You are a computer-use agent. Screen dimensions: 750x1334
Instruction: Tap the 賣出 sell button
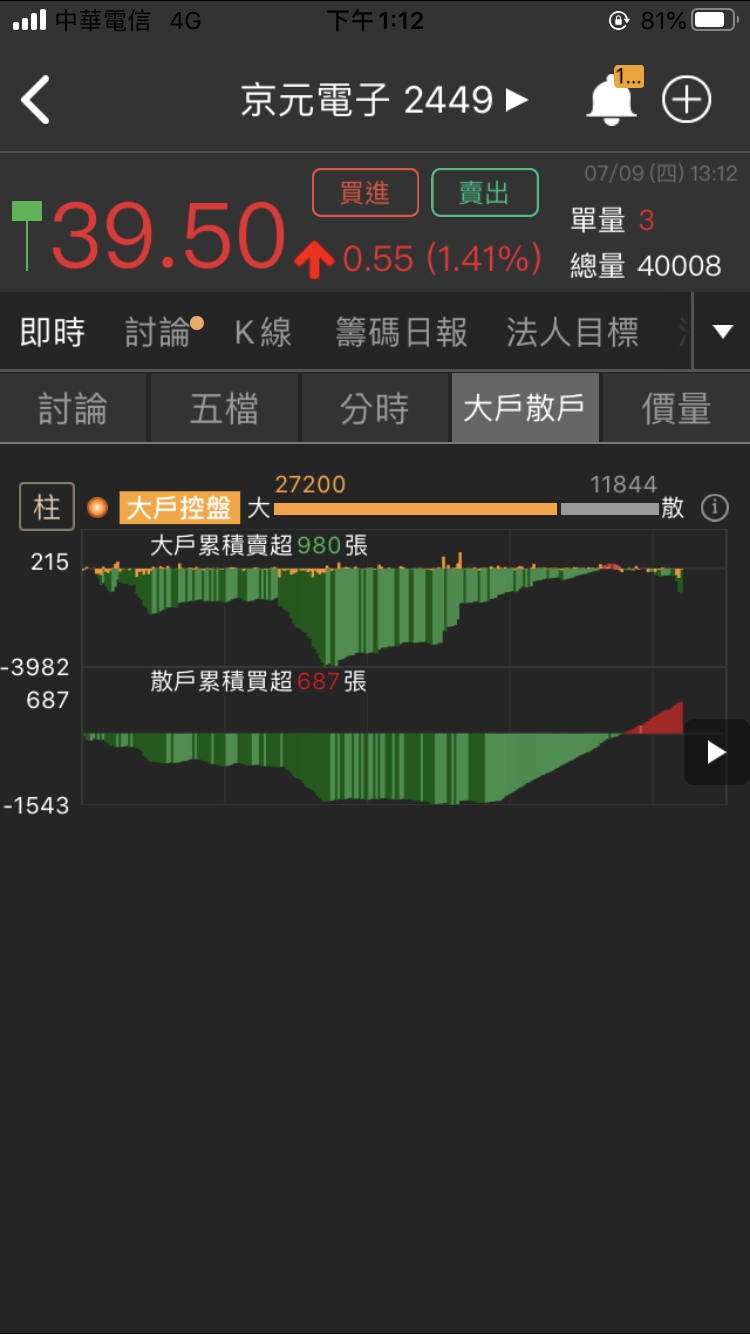pos(485,193)
